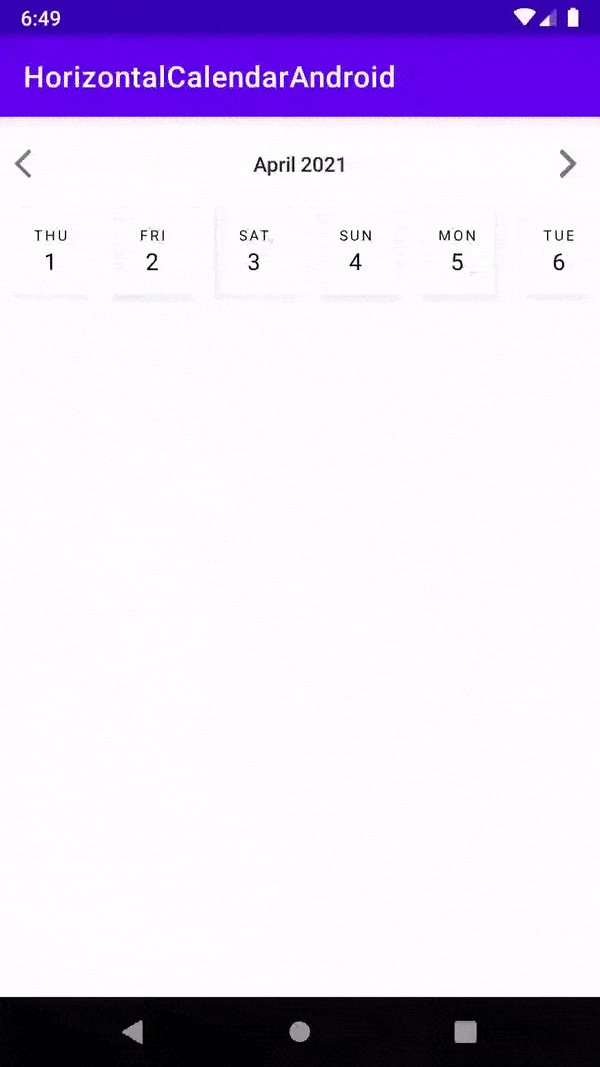The height and width of the screenshot is (1067, 600).
Task: Choose Saturday the 3rd
Action: [254, 251]
